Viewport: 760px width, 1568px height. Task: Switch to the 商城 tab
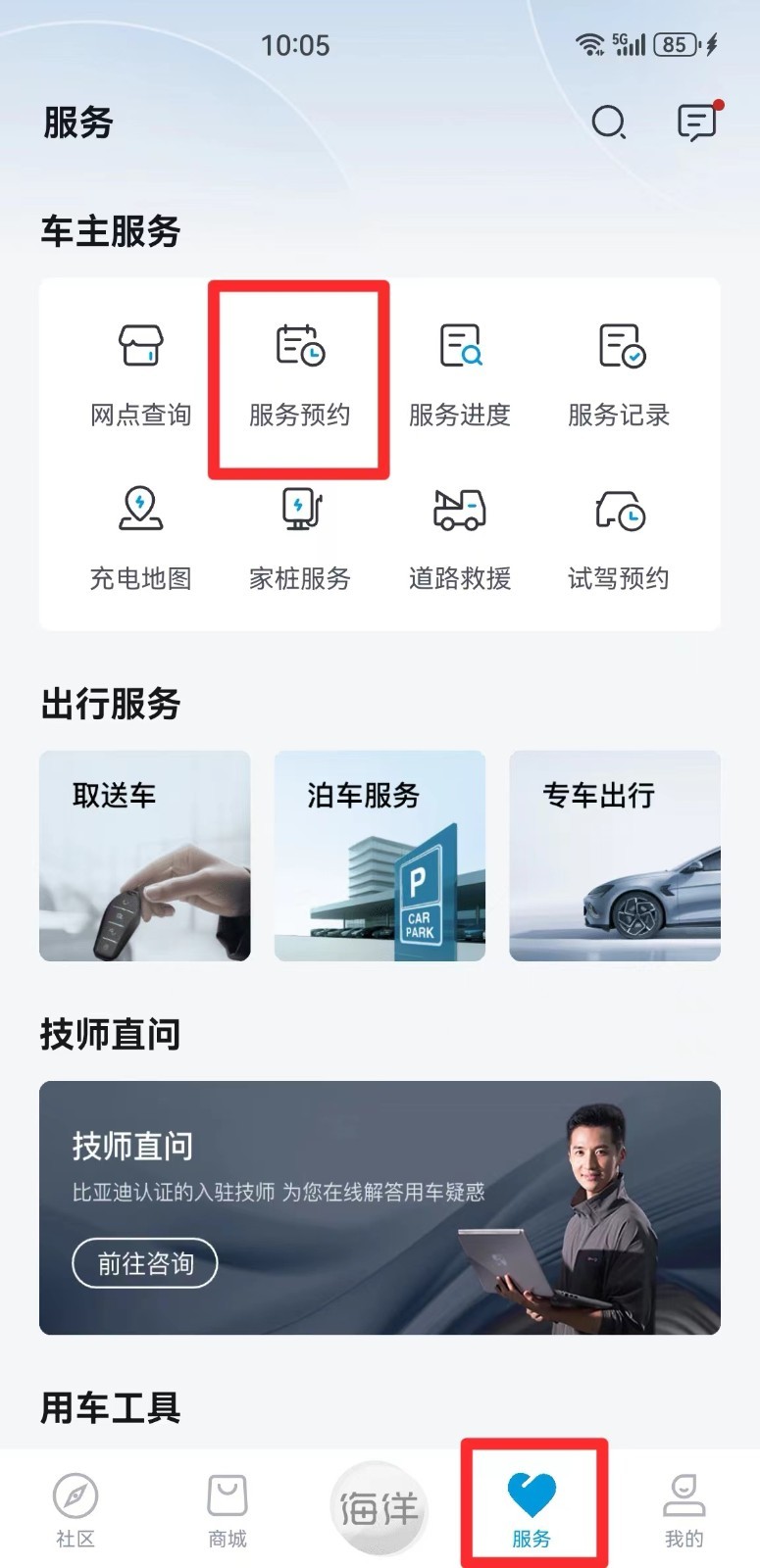(x=228, y=1510)
